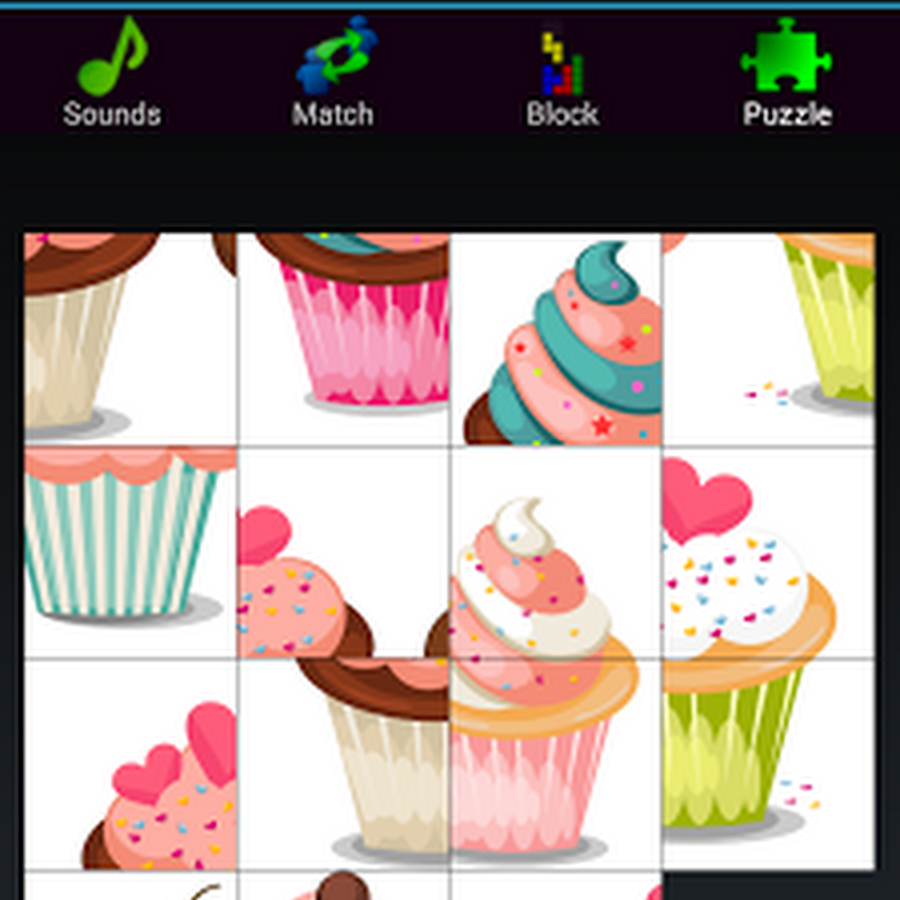Tap the white frosting pink heart tile
Image resolution: width=900 pixels, height=900 pixels.
(767, 552)
